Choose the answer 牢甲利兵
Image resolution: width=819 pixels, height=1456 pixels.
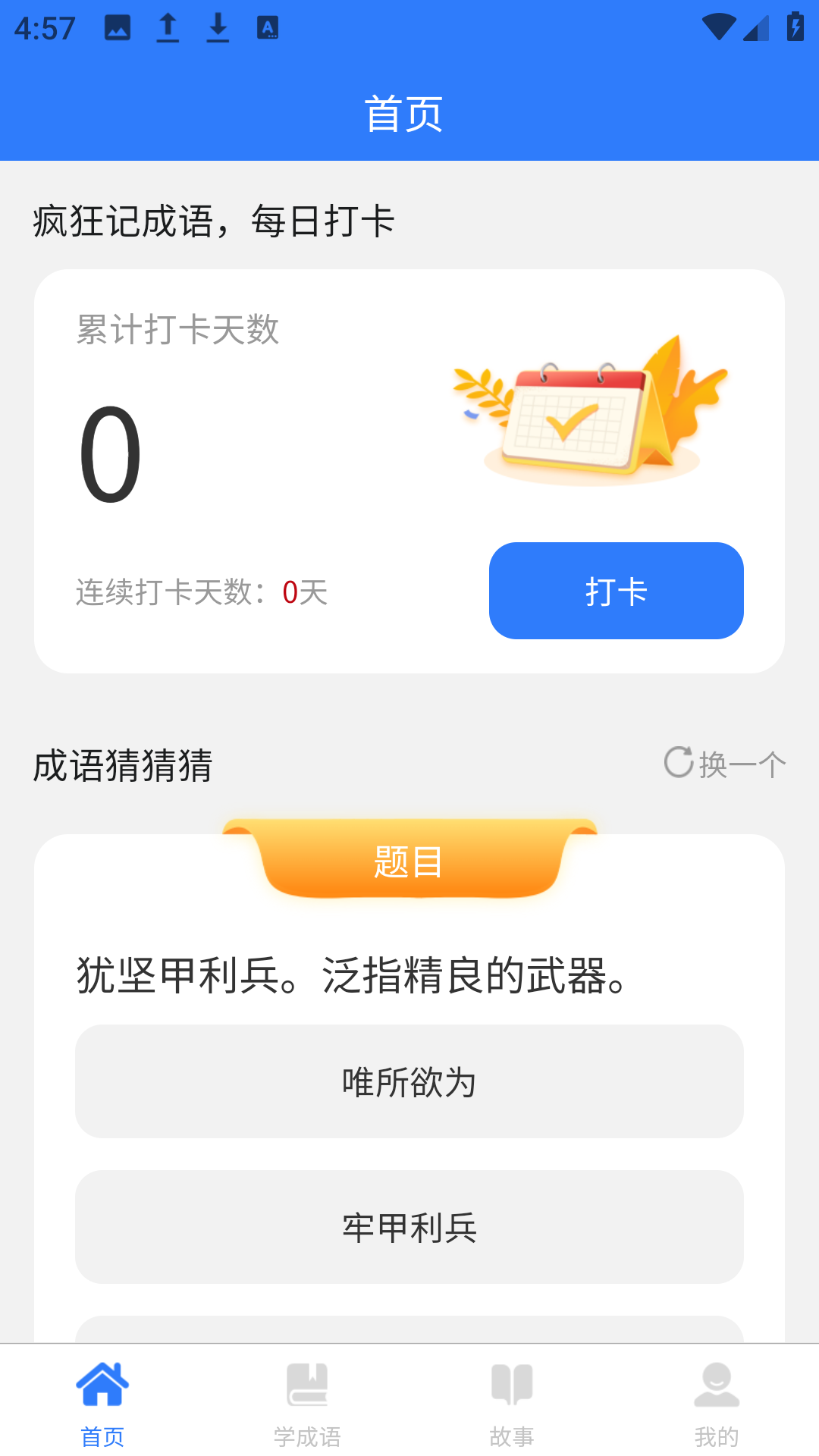[x=409, y=1228]
